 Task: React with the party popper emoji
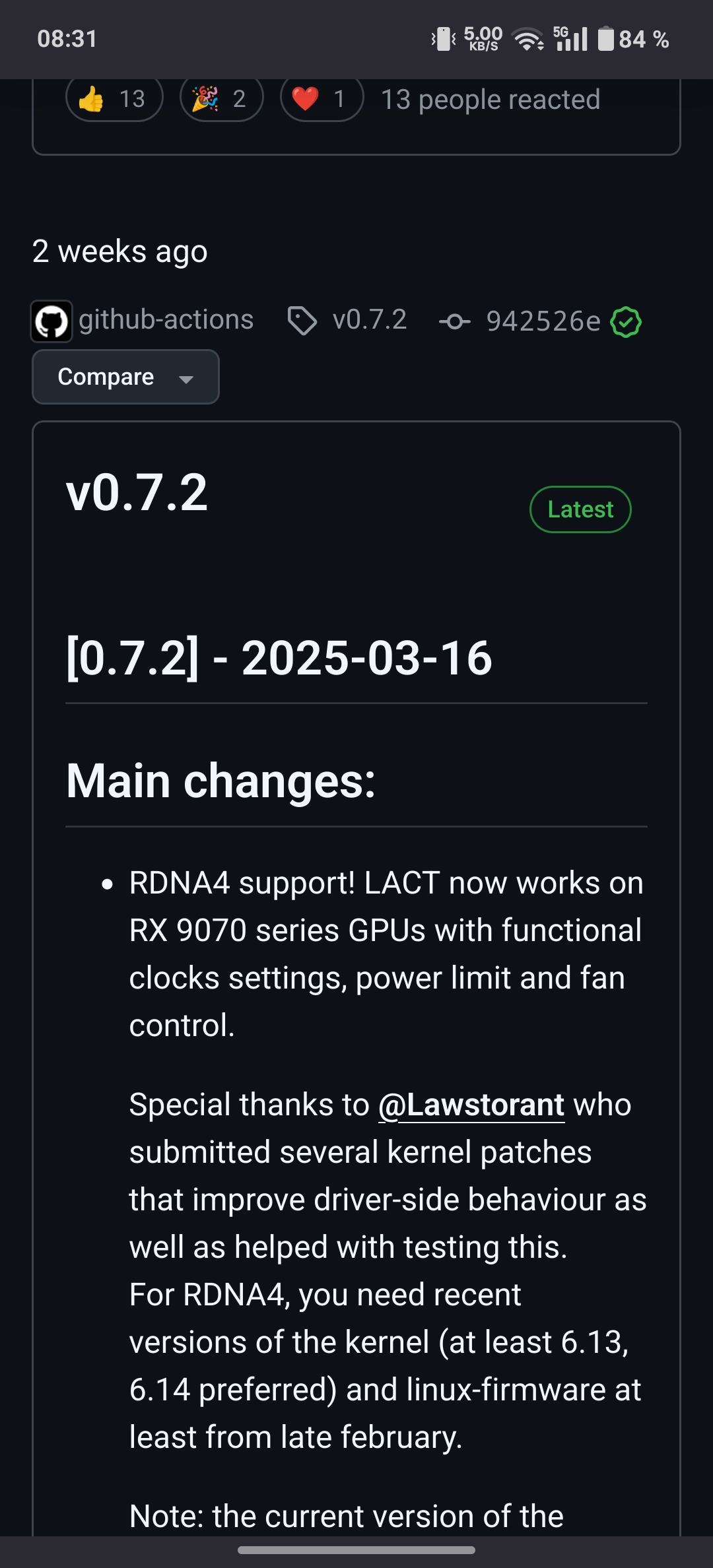(221, 100)
